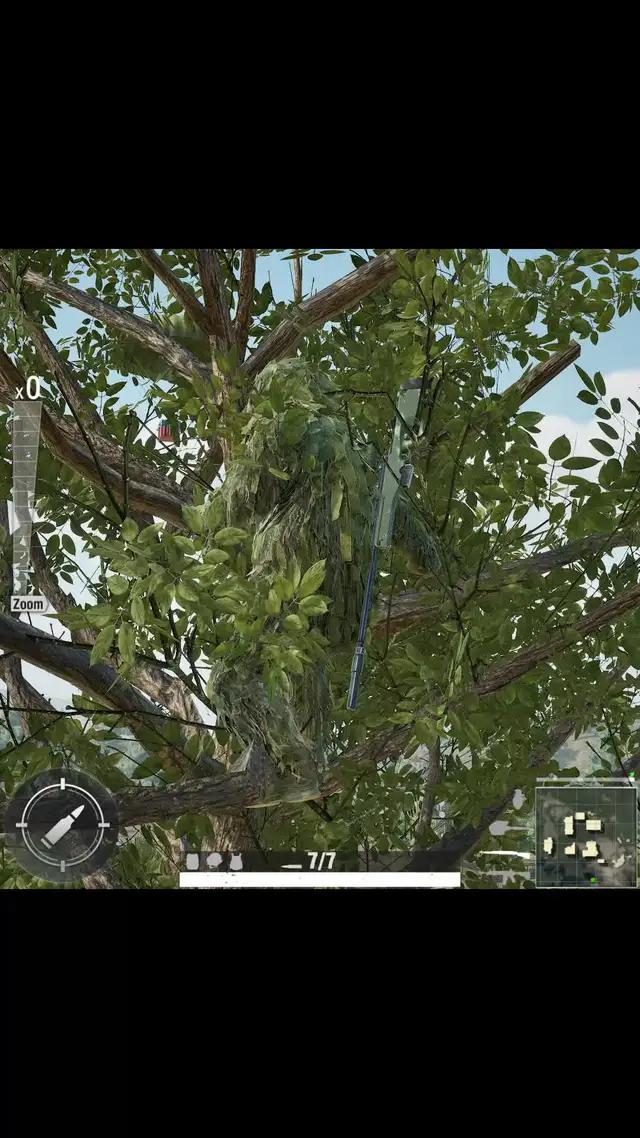Fire the rifle with the bullet button
Screen dimensions: 640x1138
click(62, 825)
